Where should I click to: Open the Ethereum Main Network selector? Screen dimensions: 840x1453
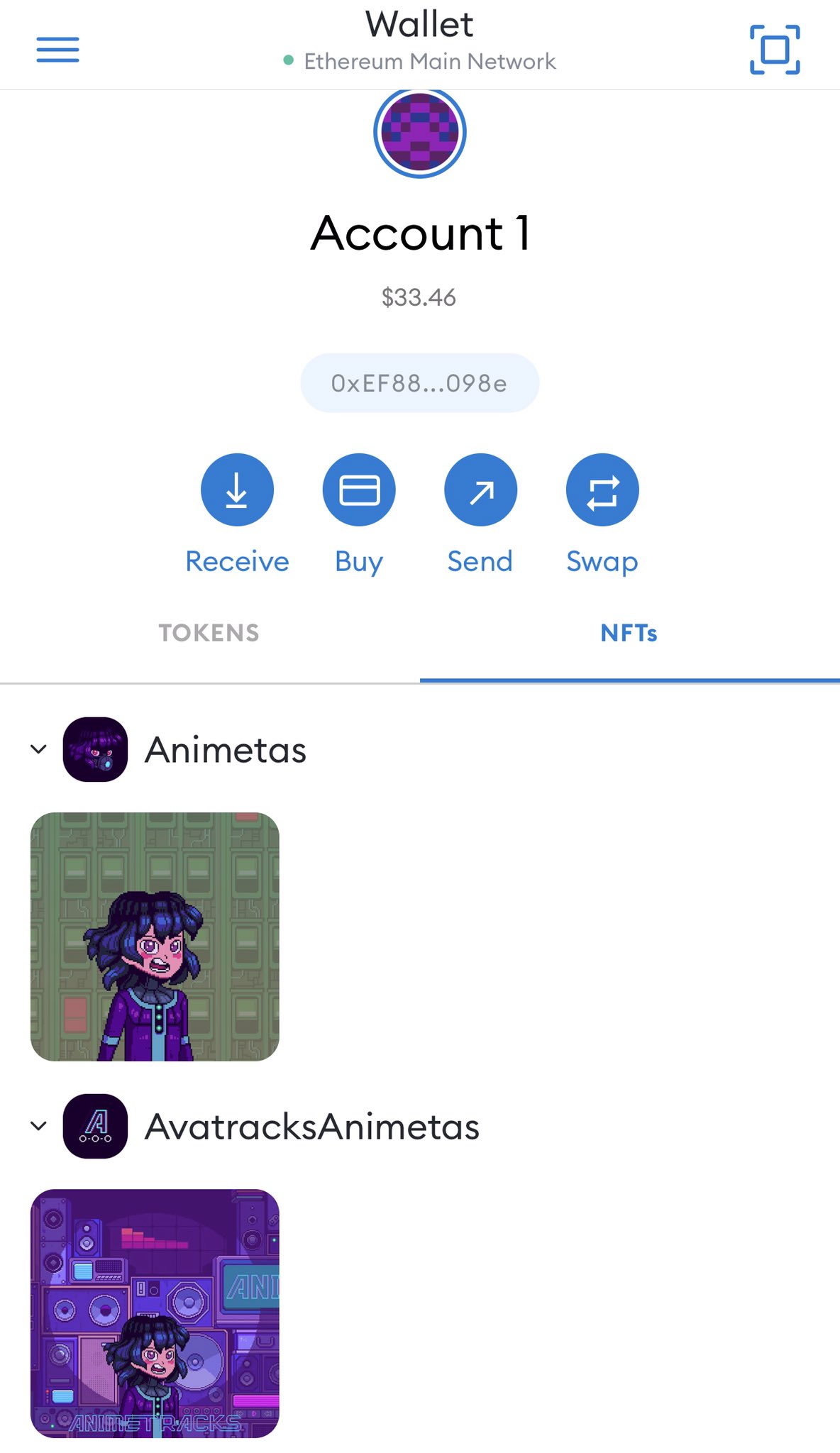(420, 61)
